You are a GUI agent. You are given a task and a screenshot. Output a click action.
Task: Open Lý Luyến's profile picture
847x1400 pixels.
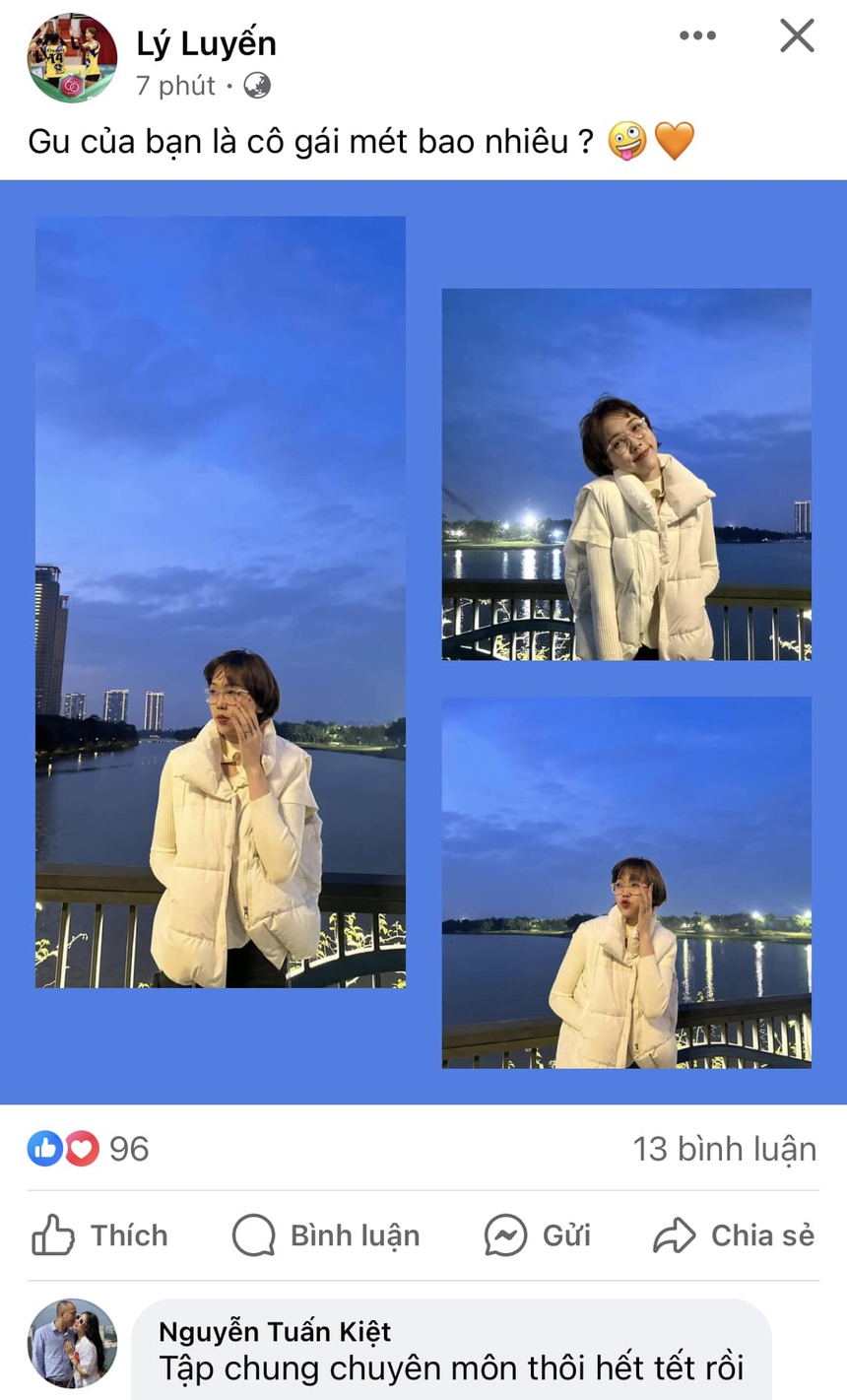(x=72, y=58)
